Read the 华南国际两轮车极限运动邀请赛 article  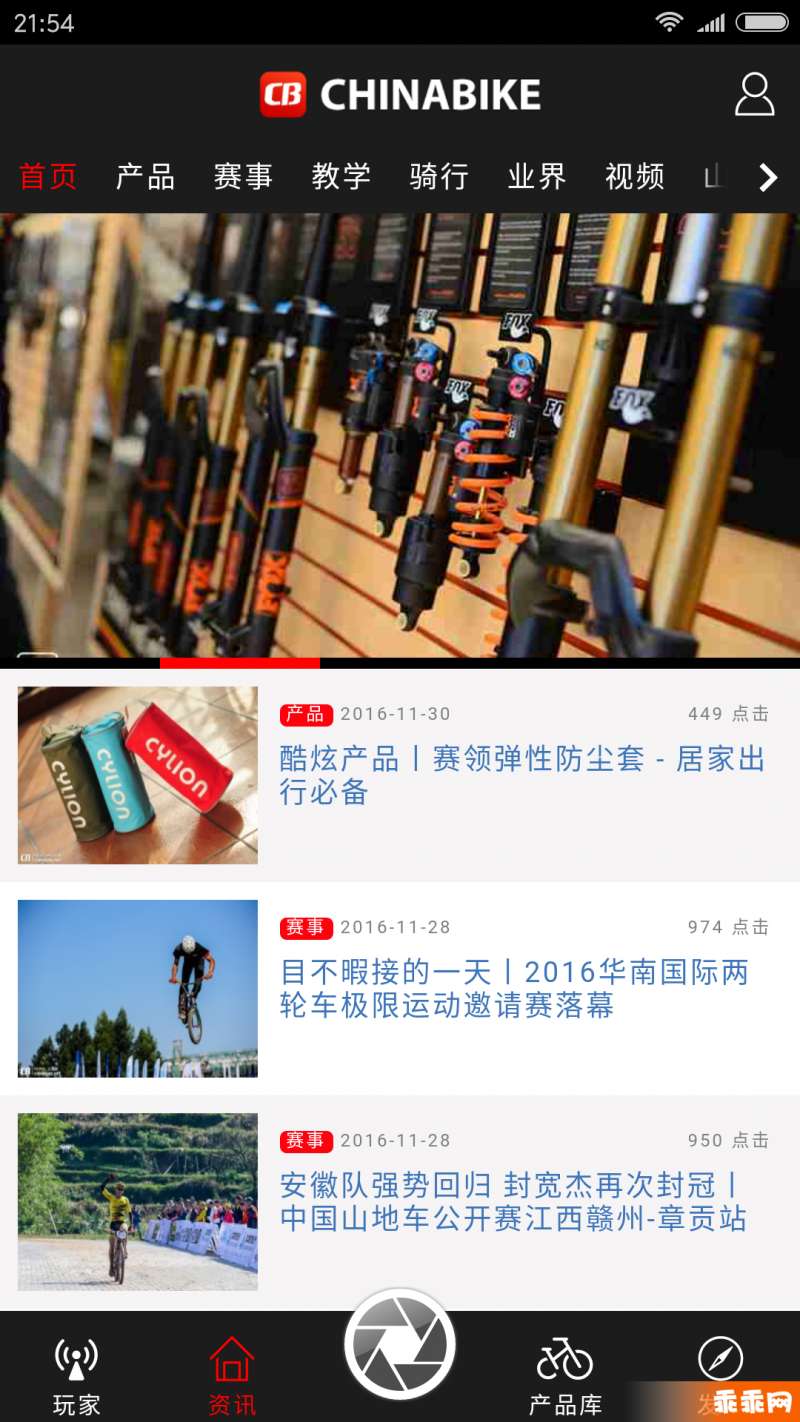[x=400, y=988]
